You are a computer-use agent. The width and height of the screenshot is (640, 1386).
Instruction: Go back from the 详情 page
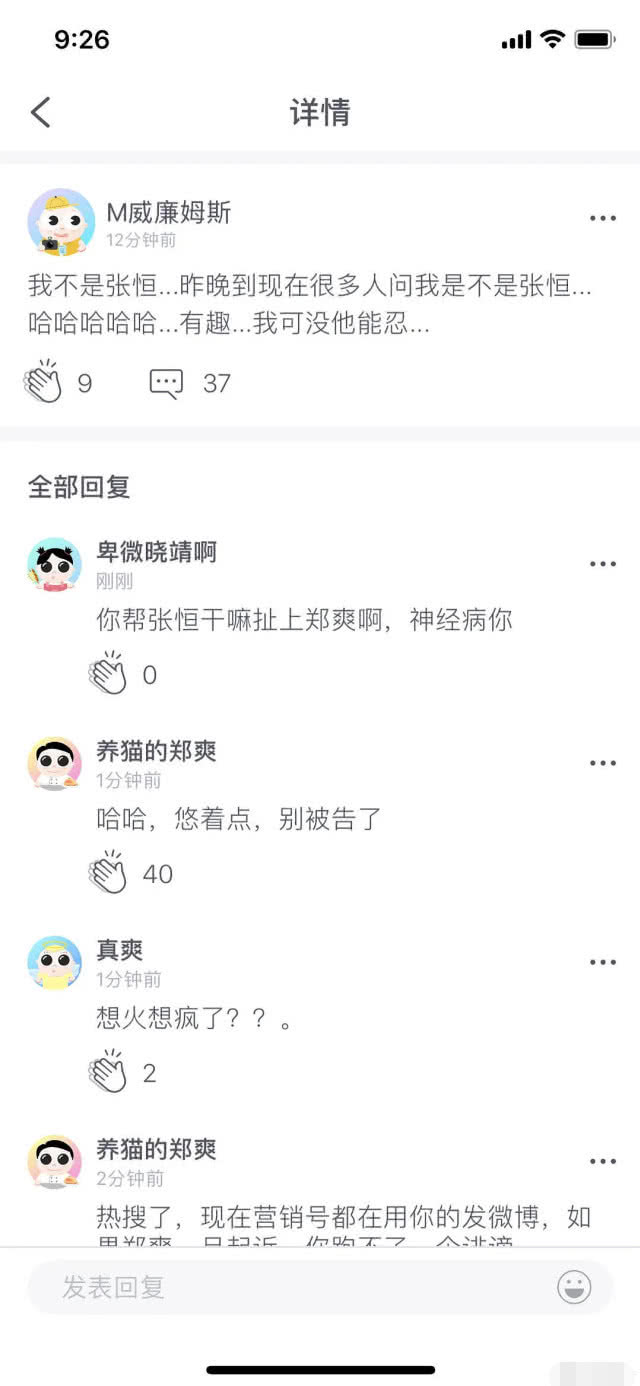pos(40,112)
